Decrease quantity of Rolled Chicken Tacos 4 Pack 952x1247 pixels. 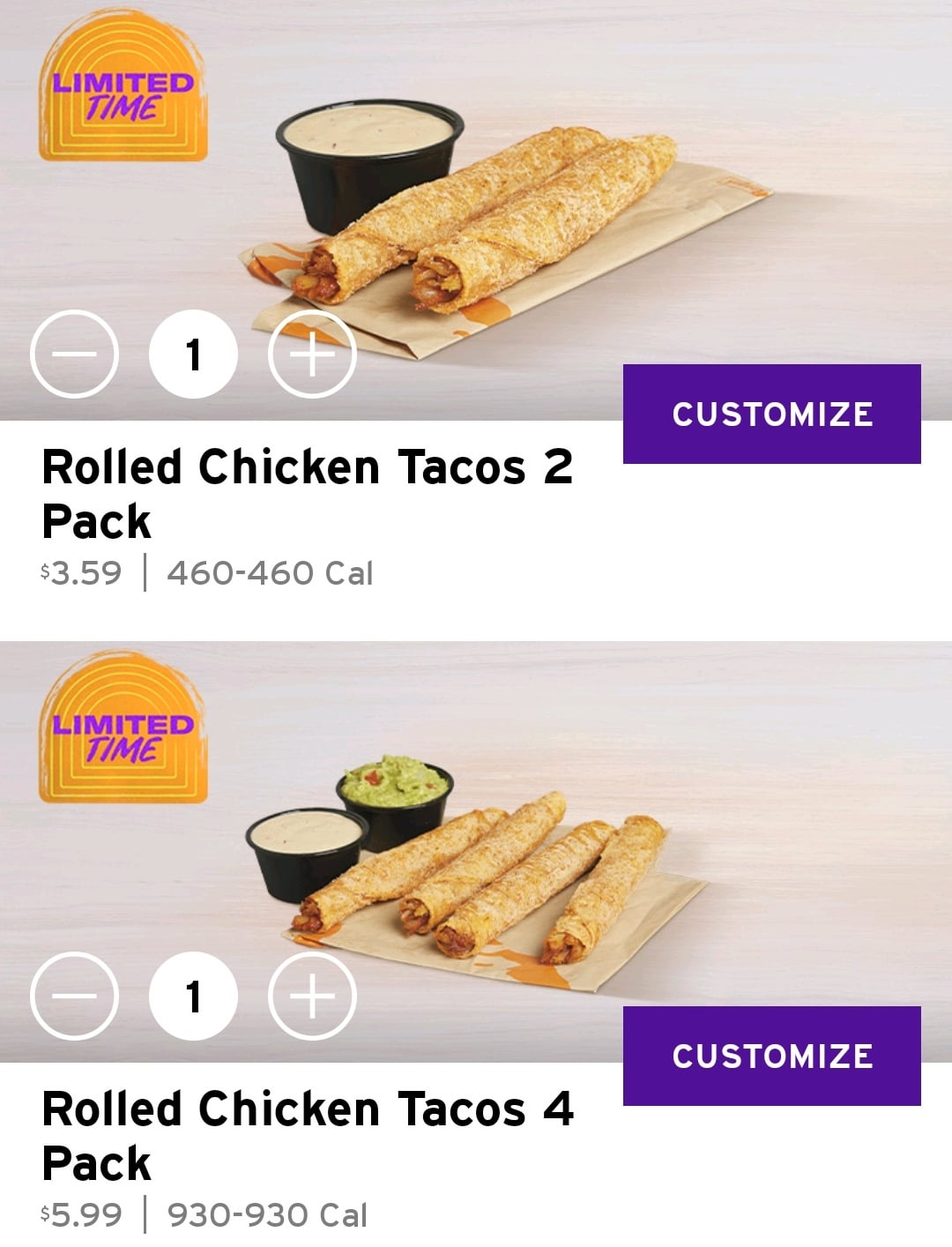pos(74,997)
